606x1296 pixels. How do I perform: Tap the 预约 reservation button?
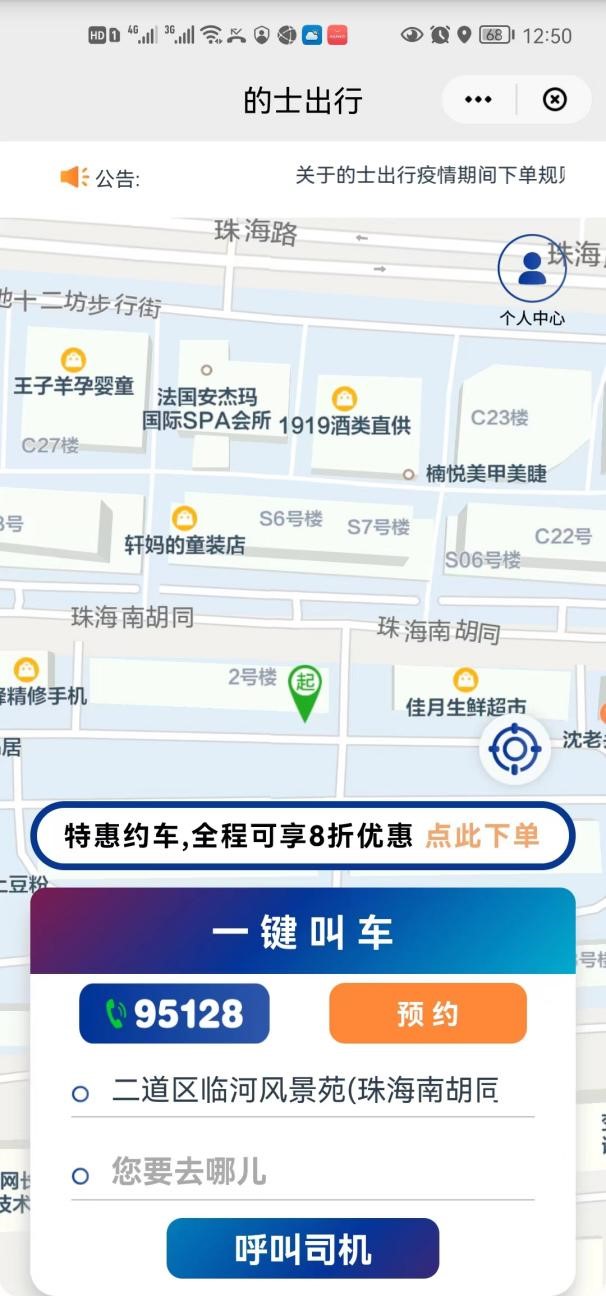[x=427, y=1014]
